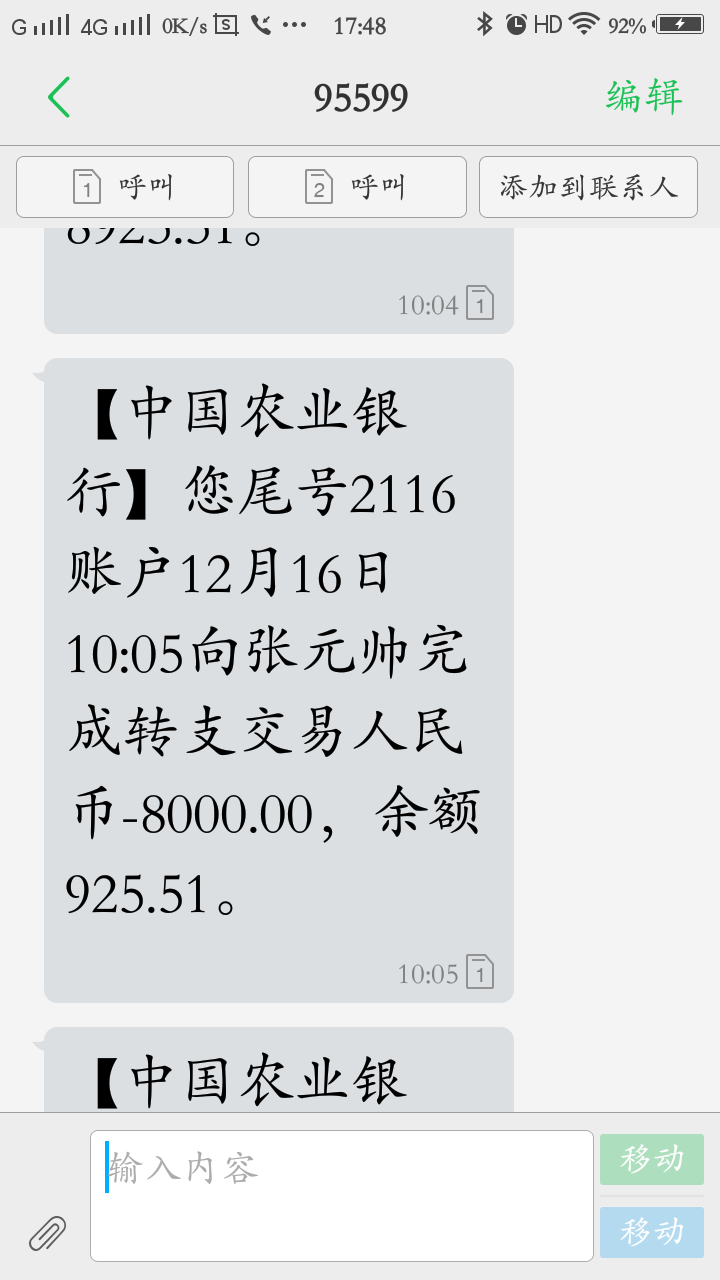The width and height of the screenshot is (720, 1280).
Task: Open the paperclip attachment icon
Action: [47, 1233]
